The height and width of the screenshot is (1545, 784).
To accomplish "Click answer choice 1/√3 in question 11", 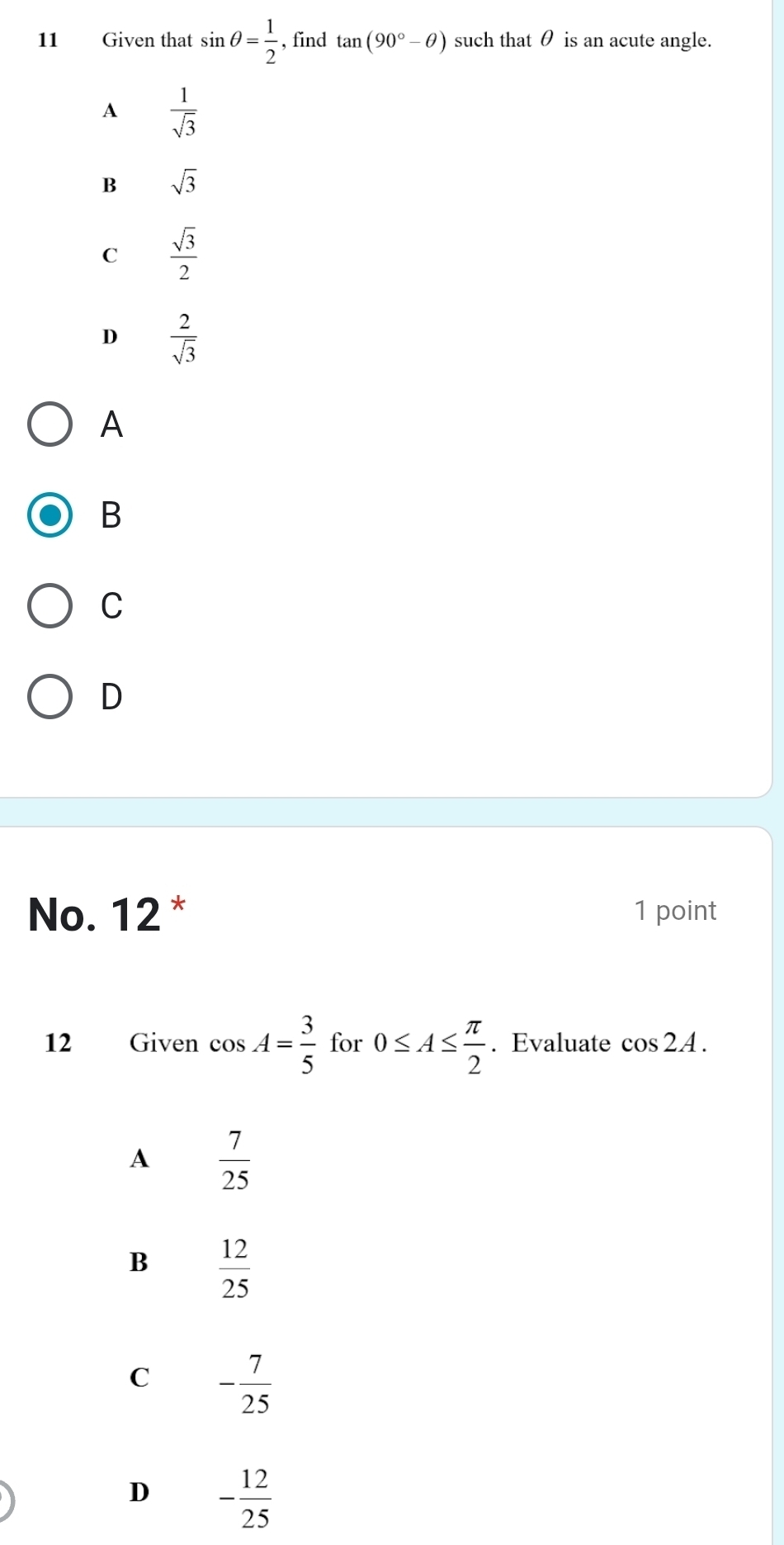I will click(182, 113).
